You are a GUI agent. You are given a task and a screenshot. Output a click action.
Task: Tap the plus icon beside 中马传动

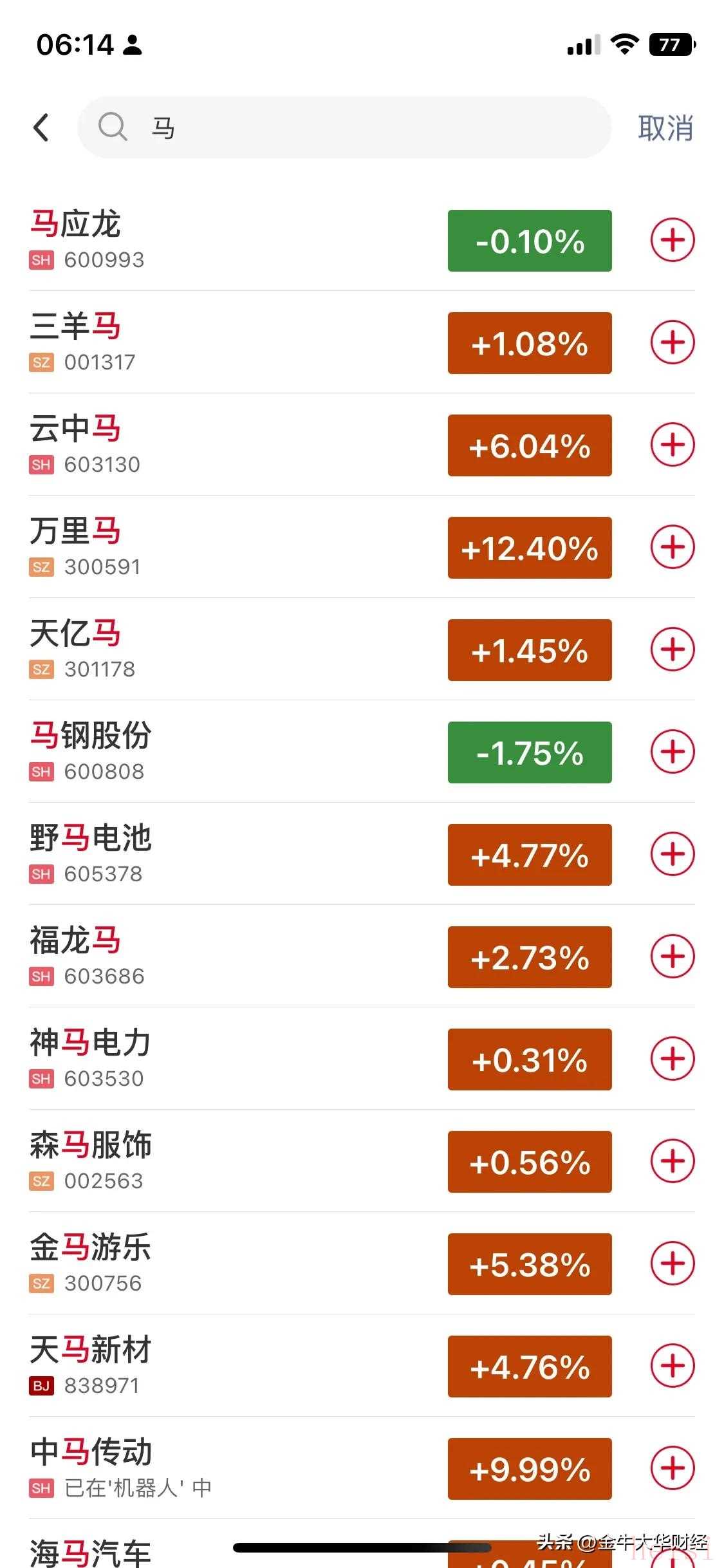tap(673, 1468)
